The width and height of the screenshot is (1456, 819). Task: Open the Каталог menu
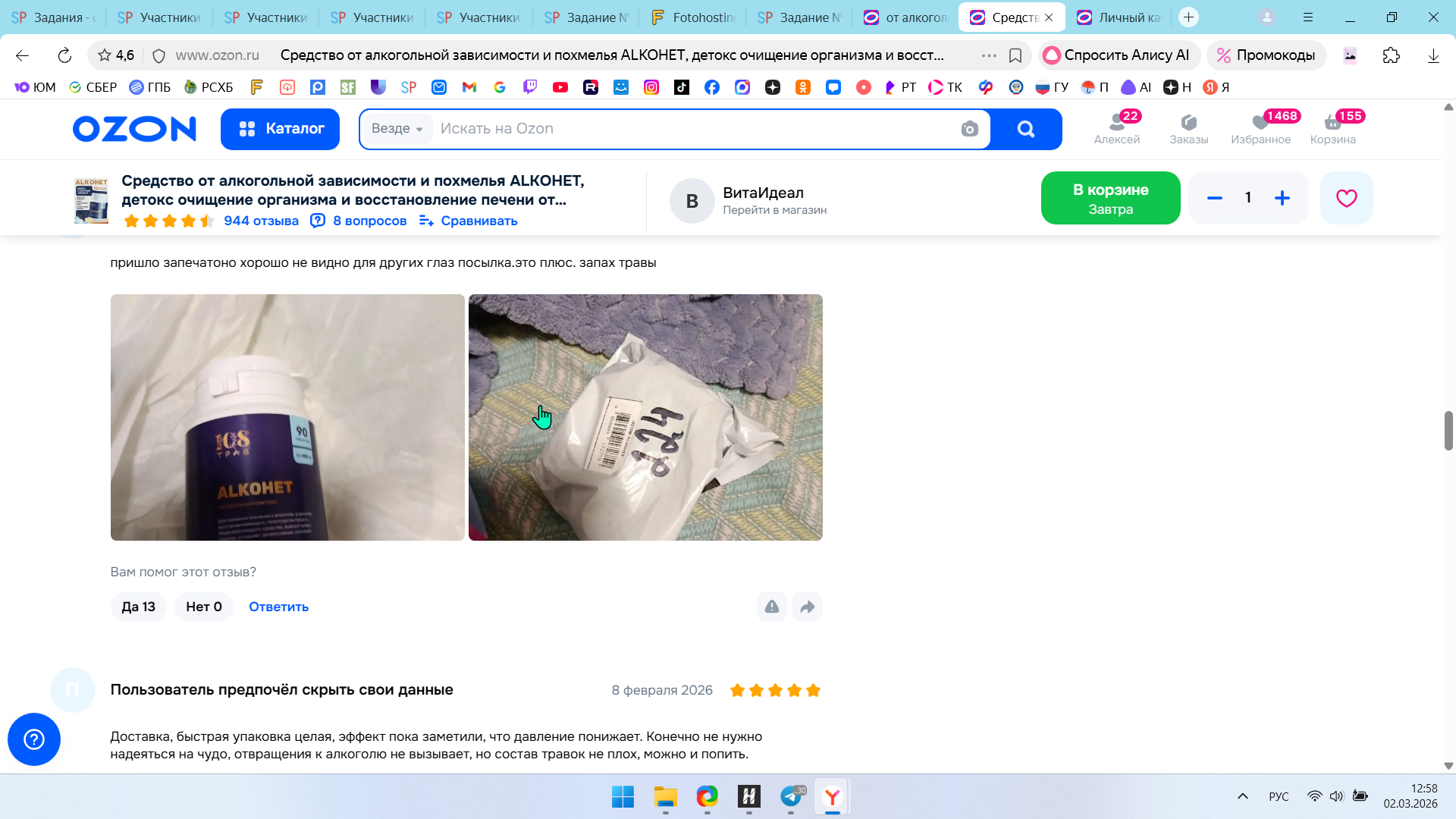pos(280,129)
